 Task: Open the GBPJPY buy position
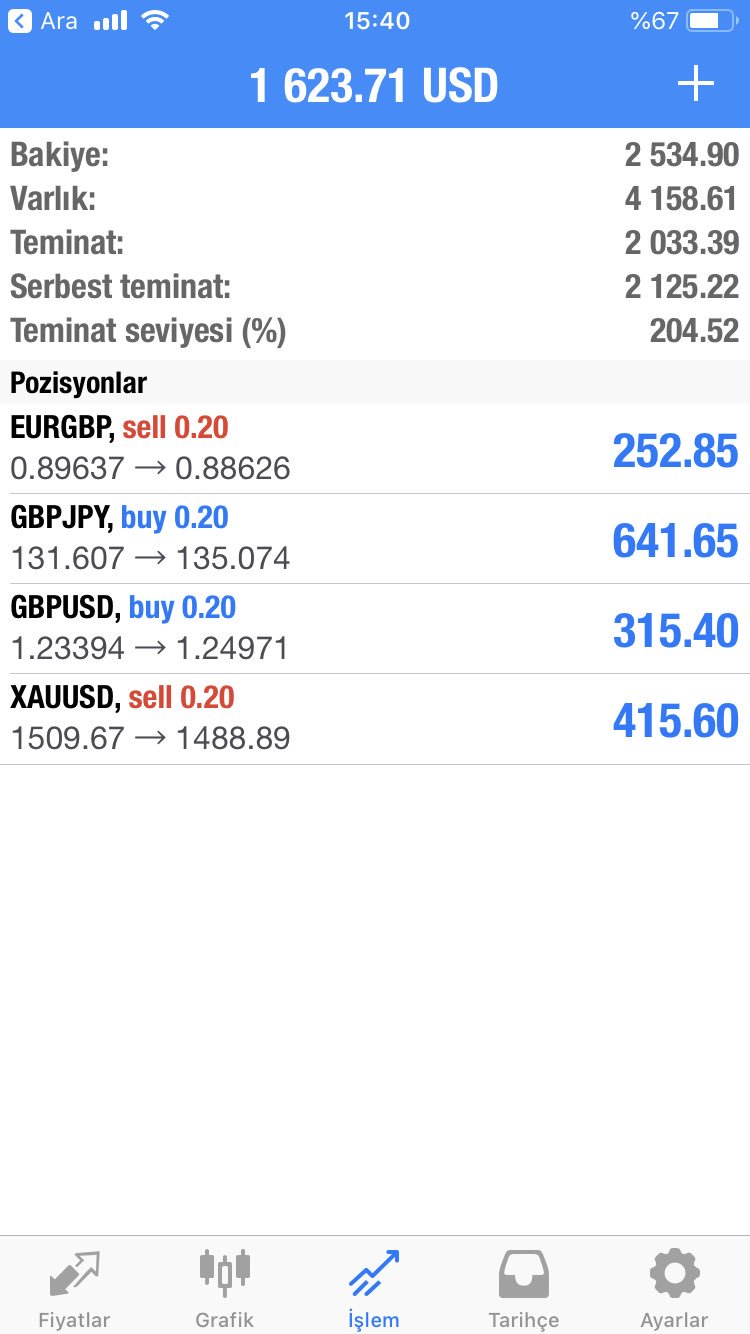[x=375, y=539]
